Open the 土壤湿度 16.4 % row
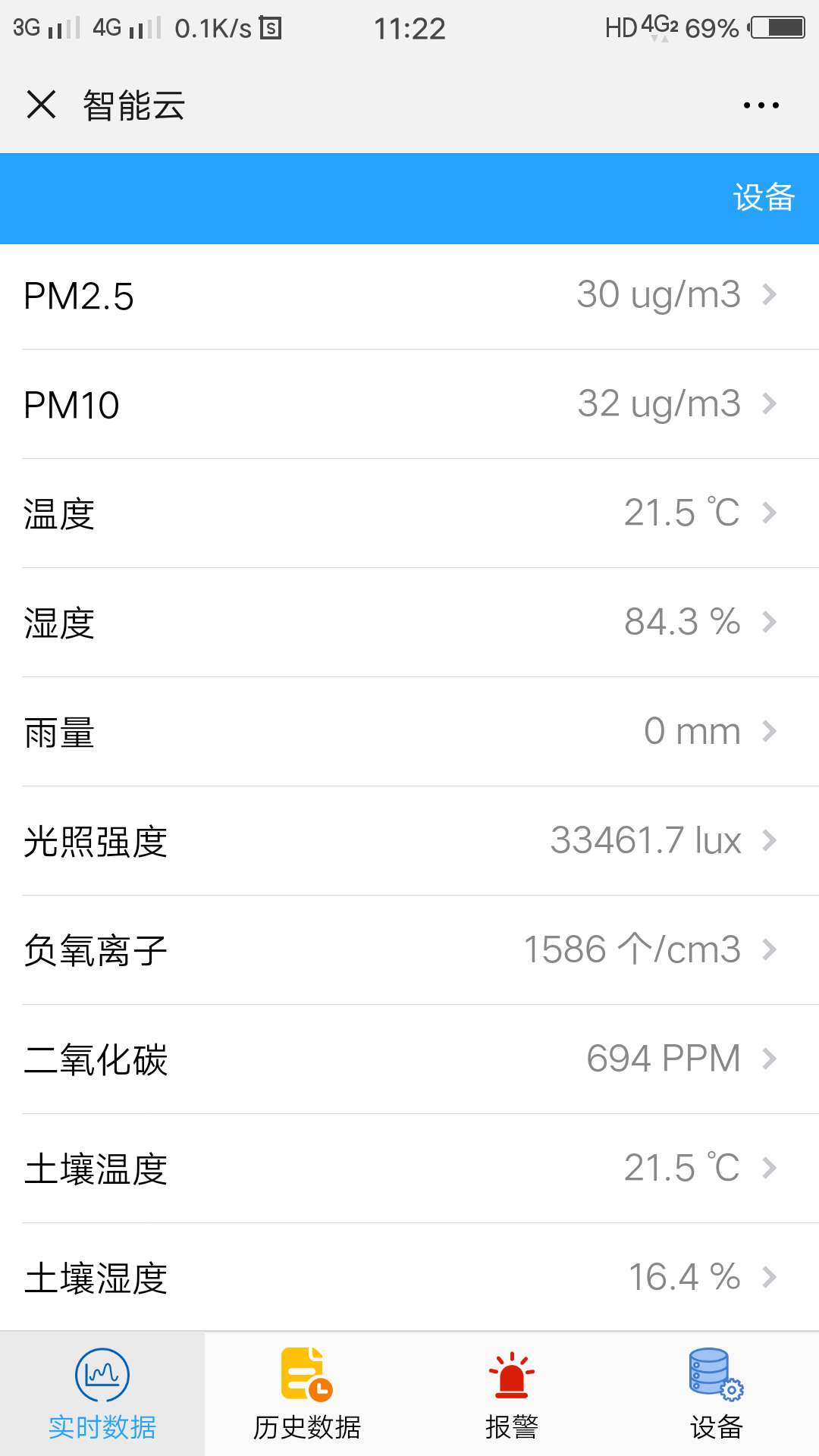This screenshot has height=1456, width=819. coord(409,1277)
